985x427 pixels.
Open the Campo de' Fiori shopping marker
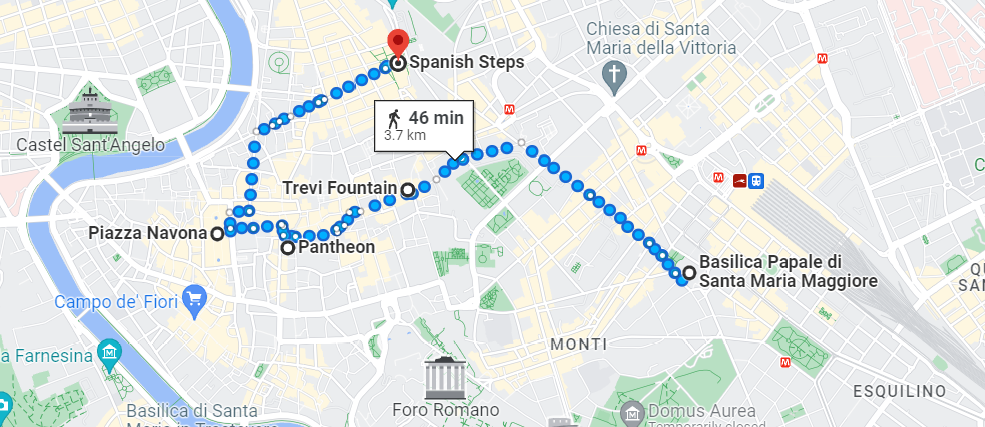[194, 298]
